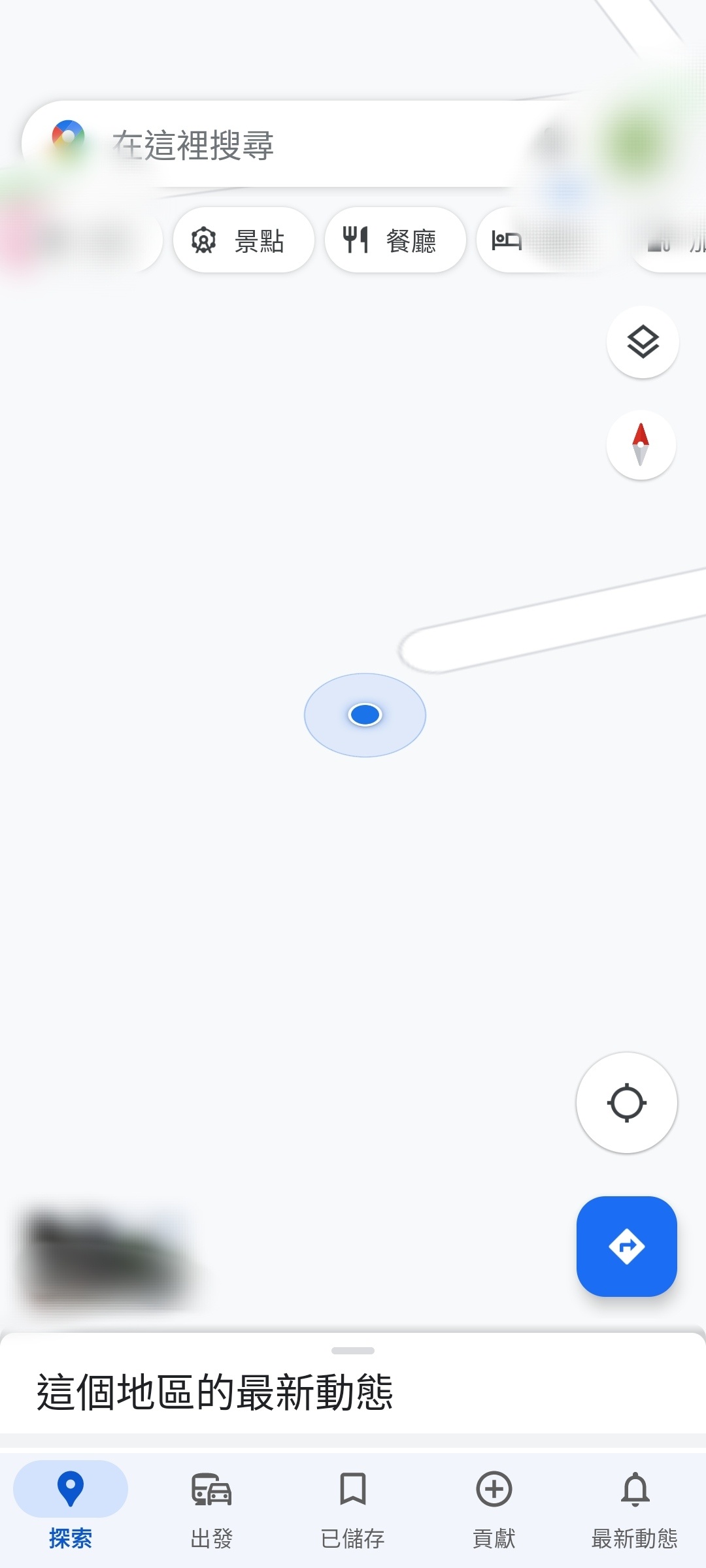706x1568 pixels.
Task: Open the map layers button
Action: tap(643, 342)
